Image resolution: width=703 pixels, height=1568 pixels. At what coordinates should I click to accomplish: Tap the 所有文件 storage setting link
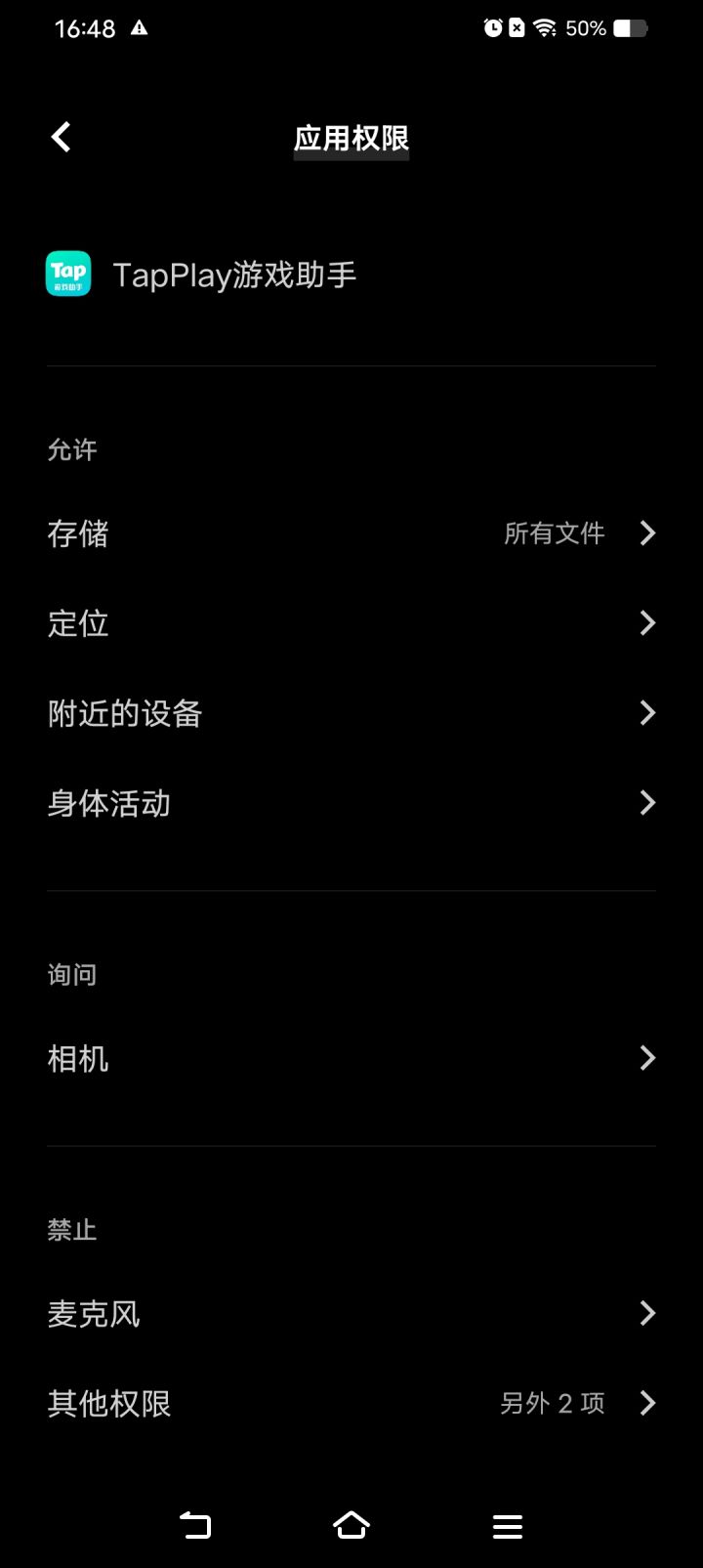pos(554,533)
